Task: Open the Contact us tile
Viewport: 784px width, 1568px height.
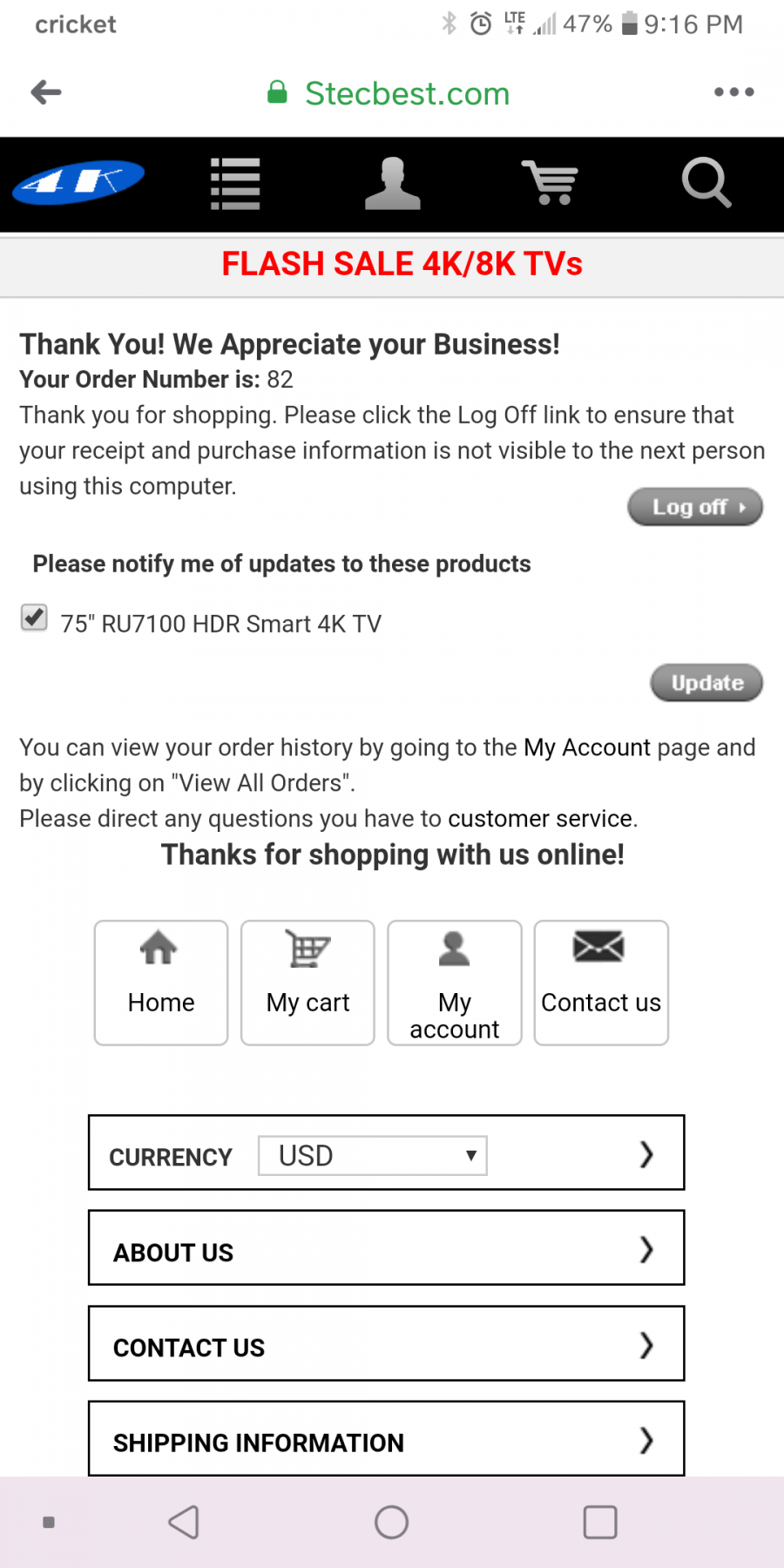Action: (x=601, y=983)
